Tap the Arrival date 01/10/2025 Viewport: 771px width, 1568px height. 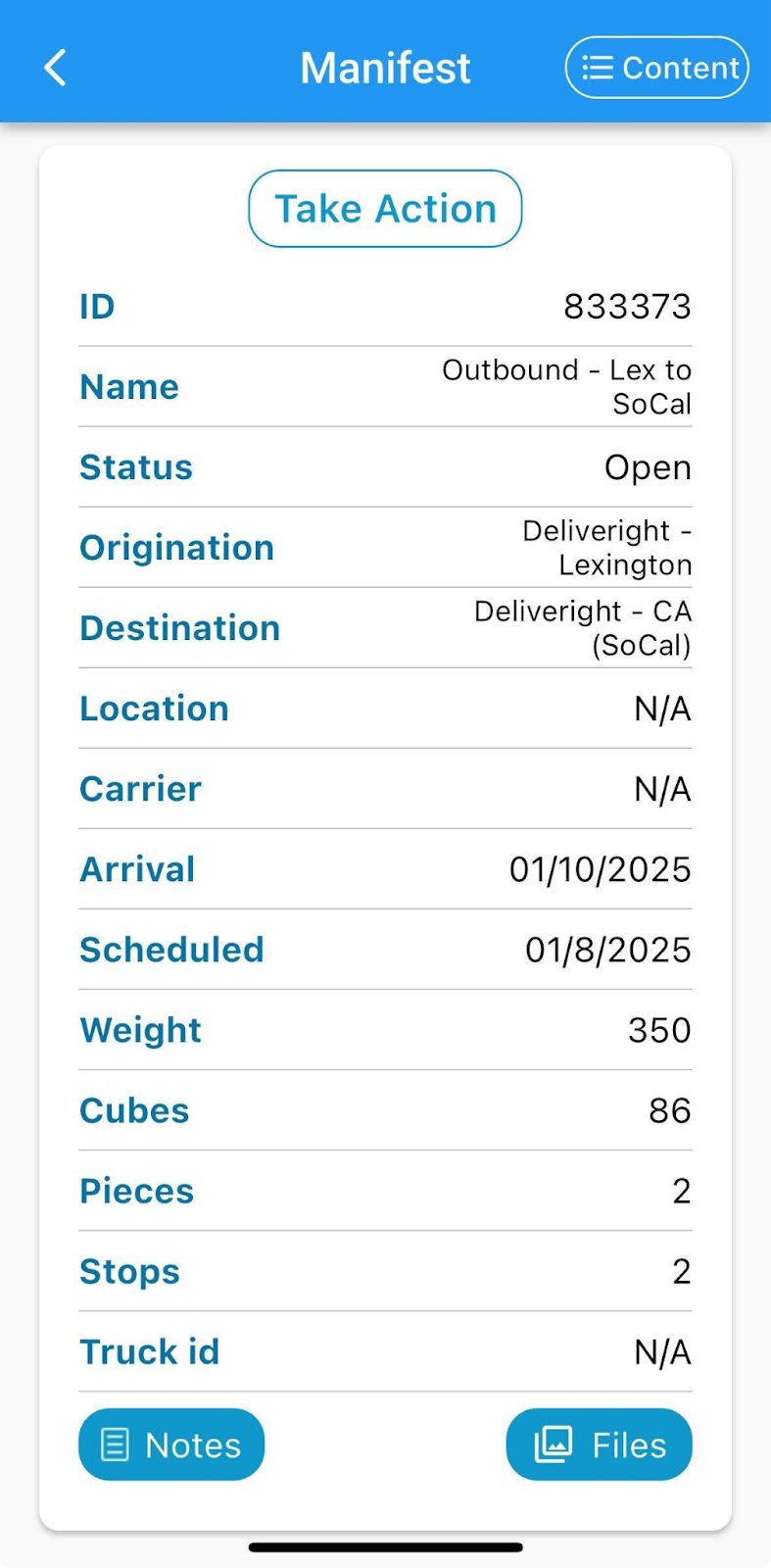click(x=599, y=869)
